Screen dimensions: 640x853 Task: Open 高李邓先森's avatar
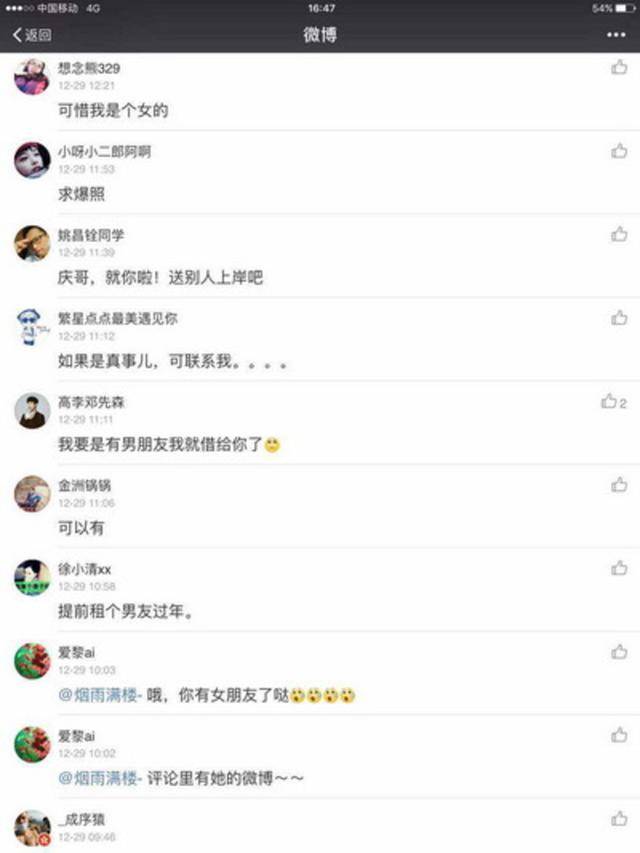click(x=32, y=410)
